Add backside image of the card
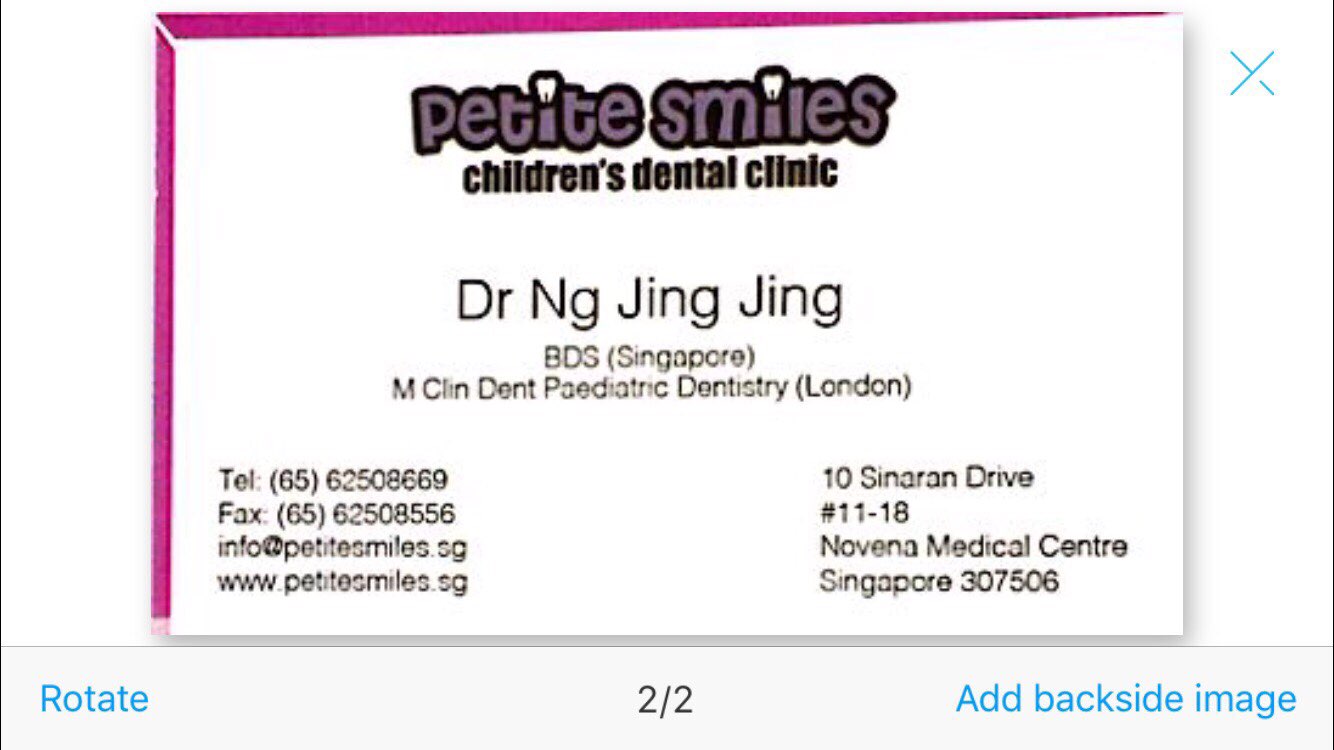1334x750 pixels. [1126, 698]
